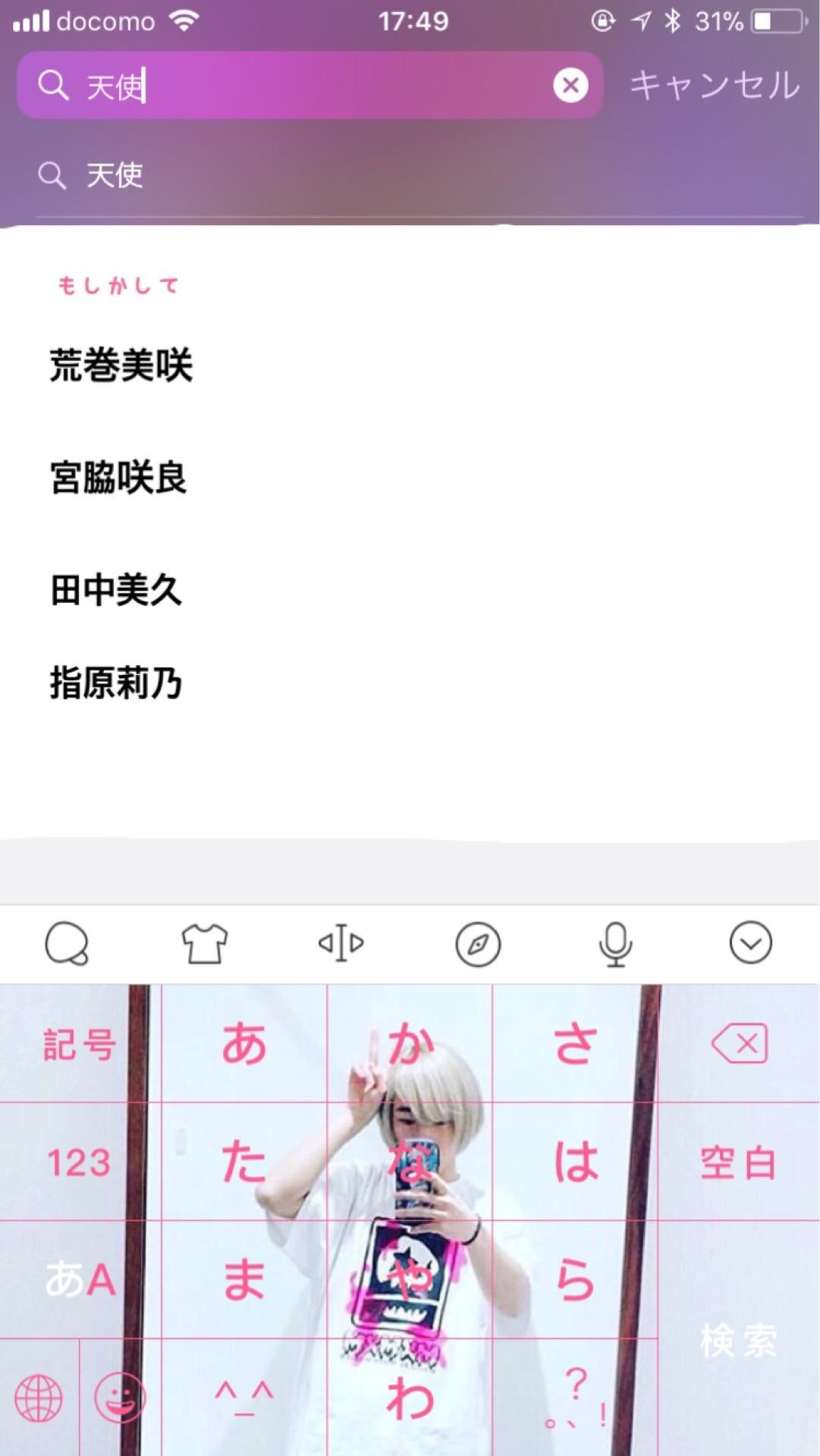Collapse the keyboard with the down chevron
Image resolution: width=820 pixels, height=1456 pixels.
[751, 943]
